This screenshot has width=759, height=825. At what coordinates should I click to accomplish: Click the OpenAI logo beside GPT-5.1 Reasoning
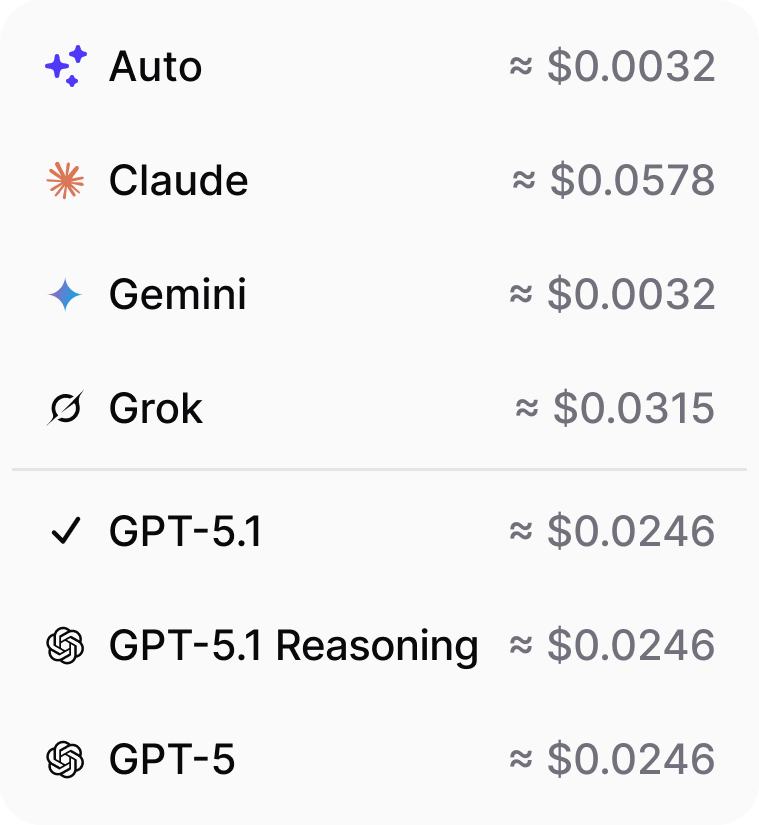pos(64,645)
